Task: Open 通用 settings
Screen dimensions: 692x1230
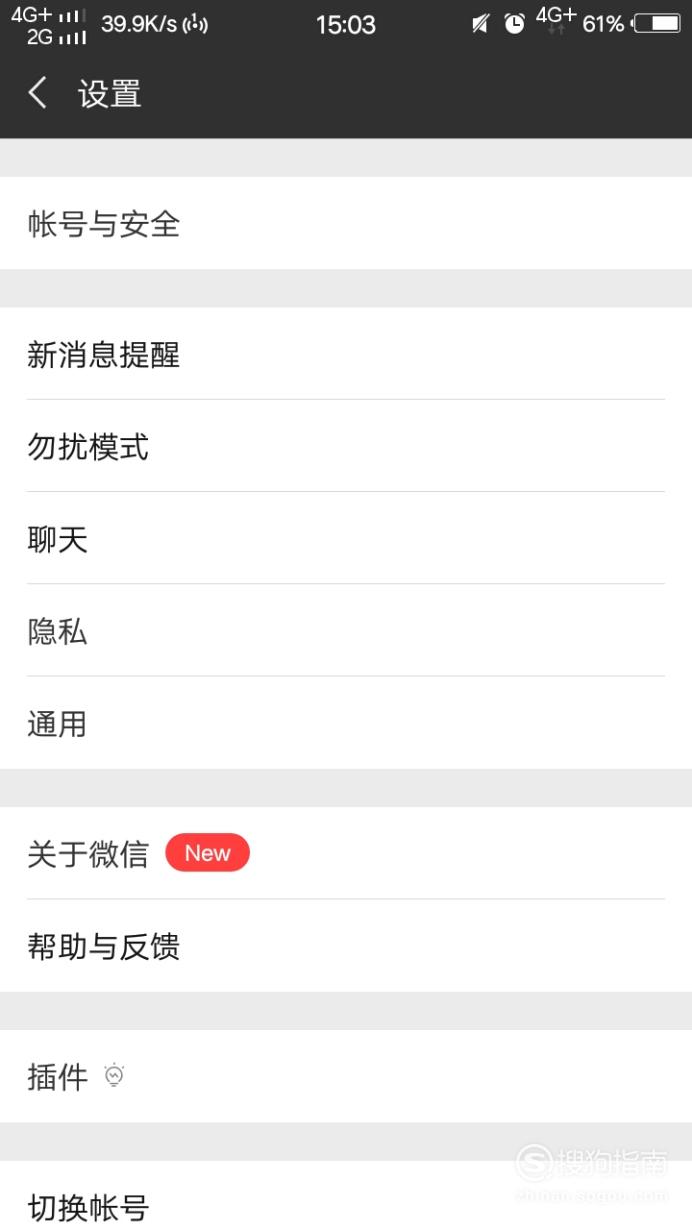Action: [346, 722]
